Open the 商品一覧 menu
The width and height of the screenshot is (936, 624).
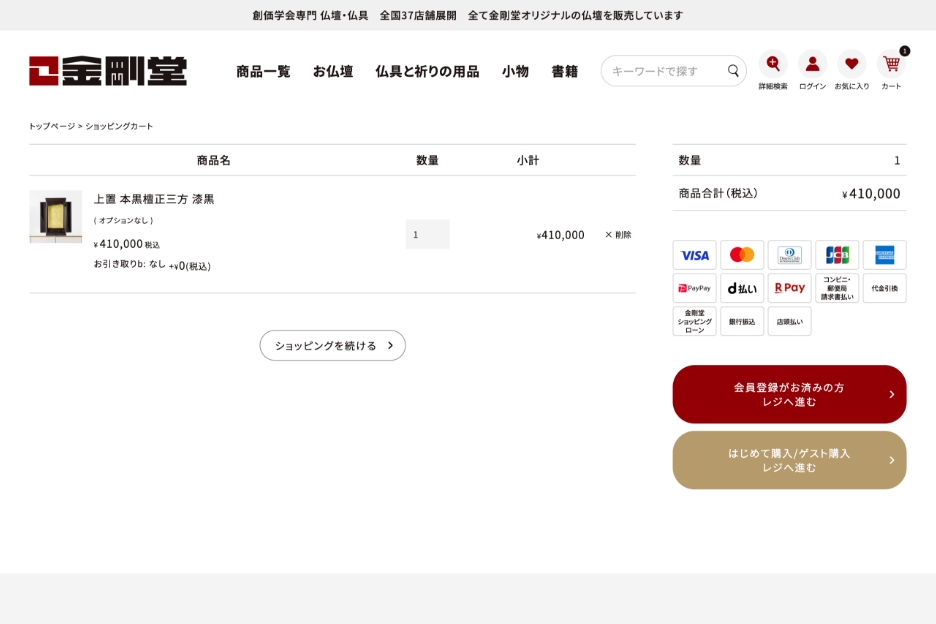(263, 71)
